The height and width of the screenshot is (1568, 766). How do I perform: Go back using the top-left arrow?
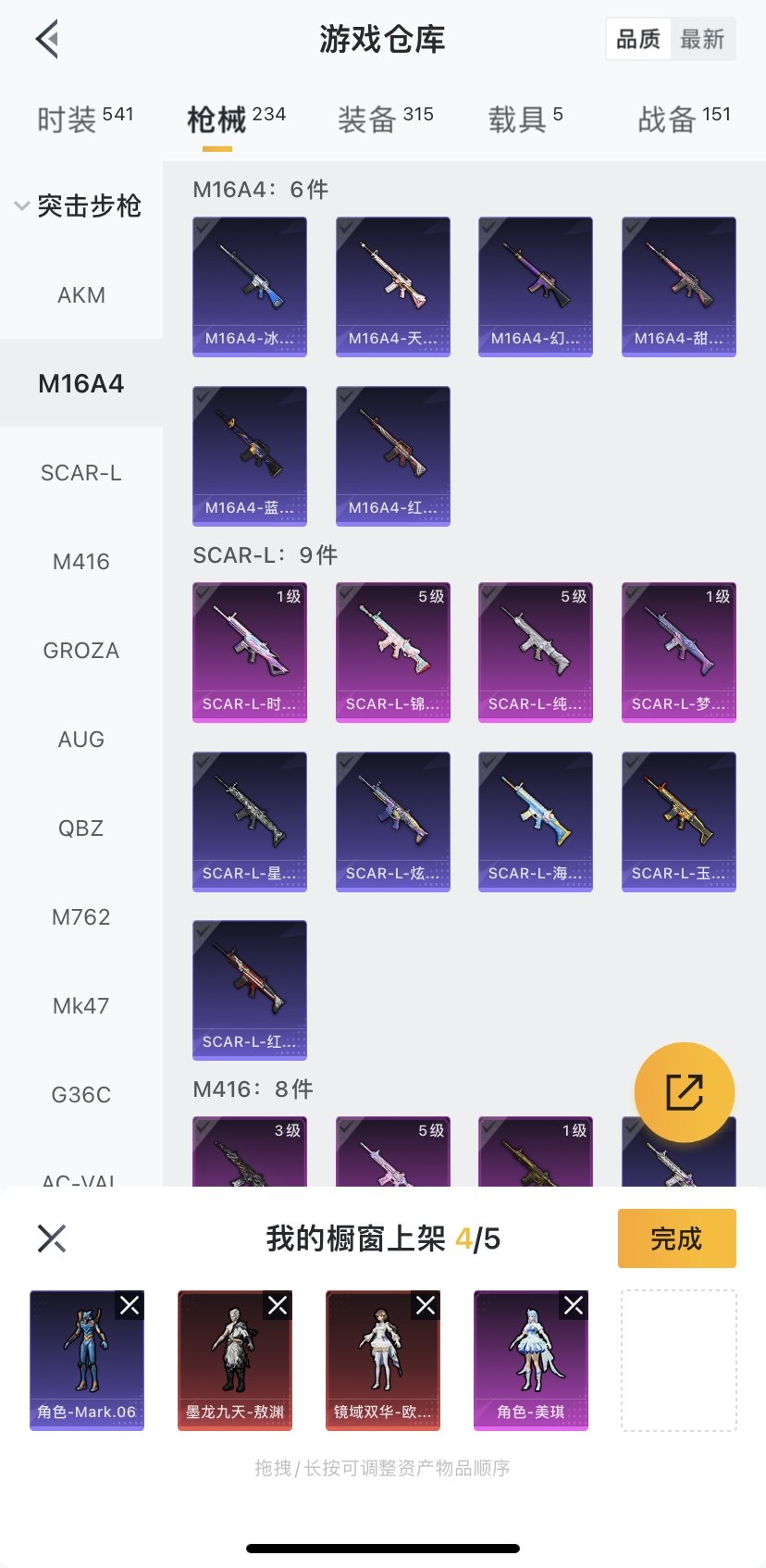[47, 39]
